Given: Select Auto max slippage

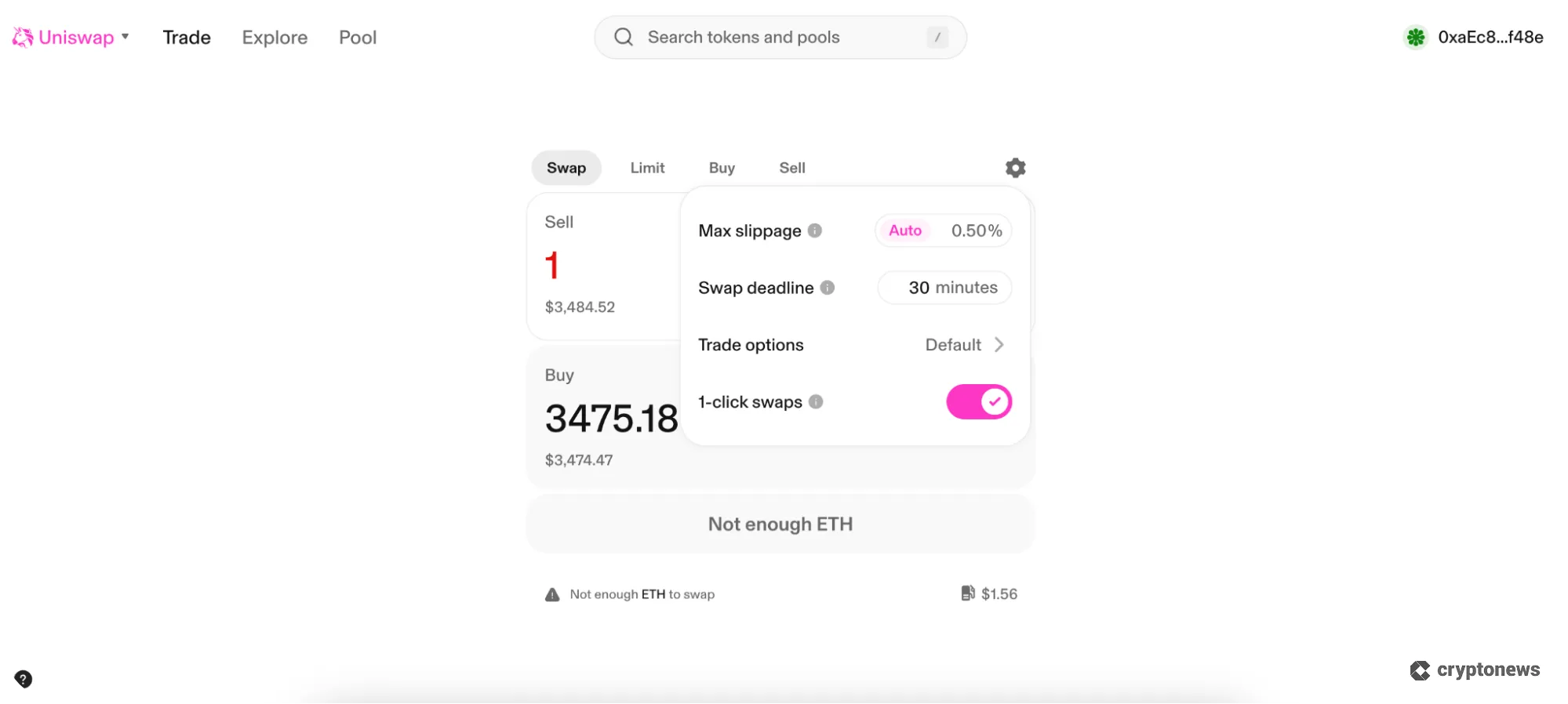Looking at the screenshot, I should (x=904, y=230).
